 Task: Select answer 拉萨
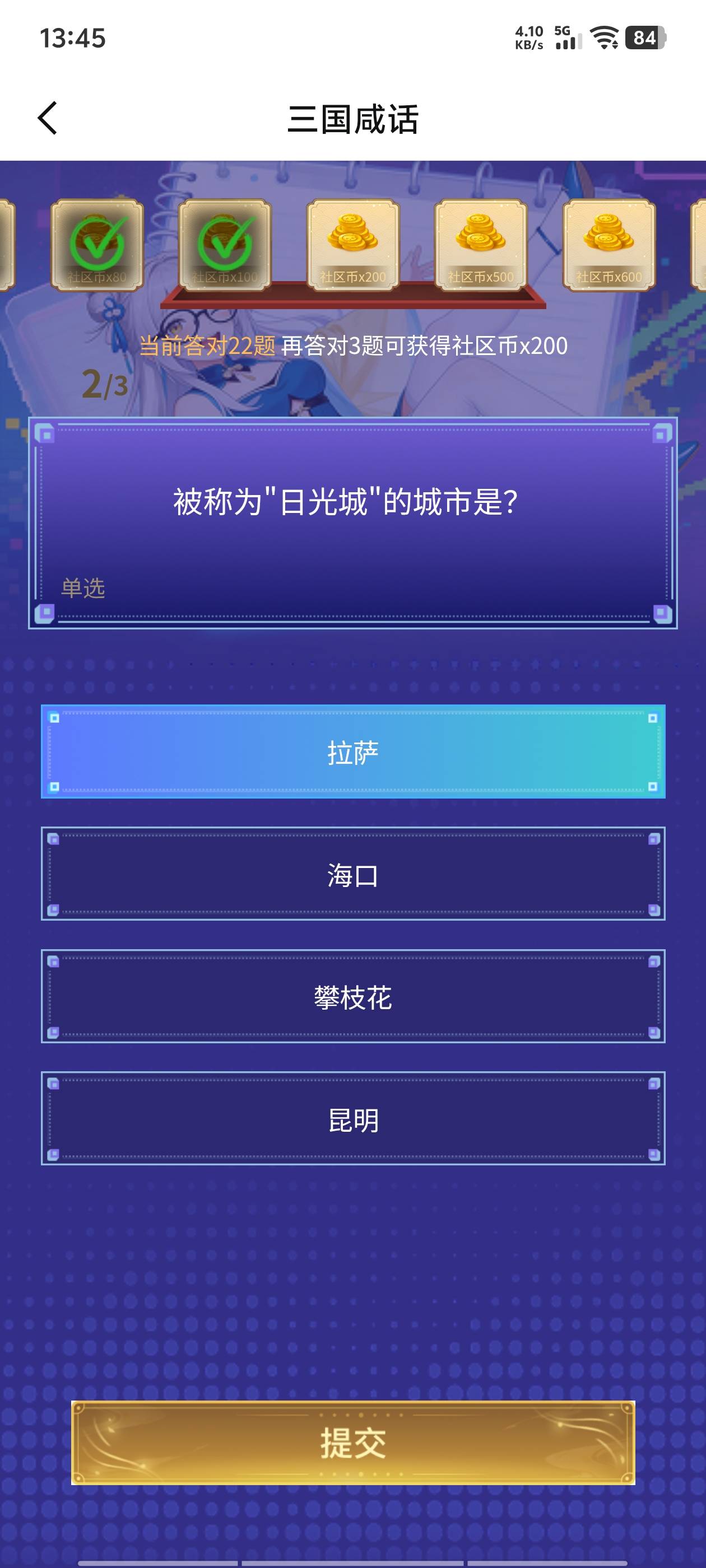(352, 752)
